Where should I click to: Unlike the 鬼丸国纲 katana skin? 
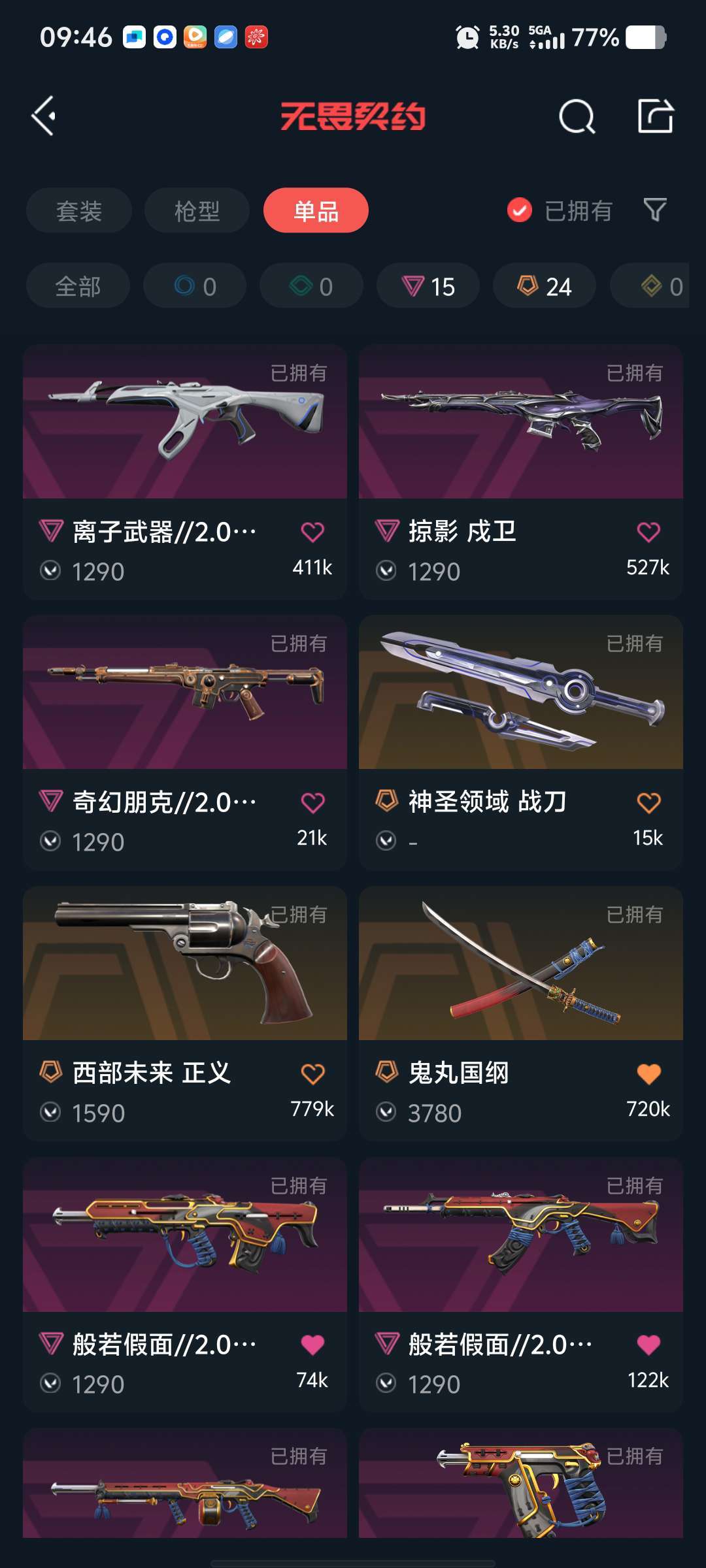648,1073
